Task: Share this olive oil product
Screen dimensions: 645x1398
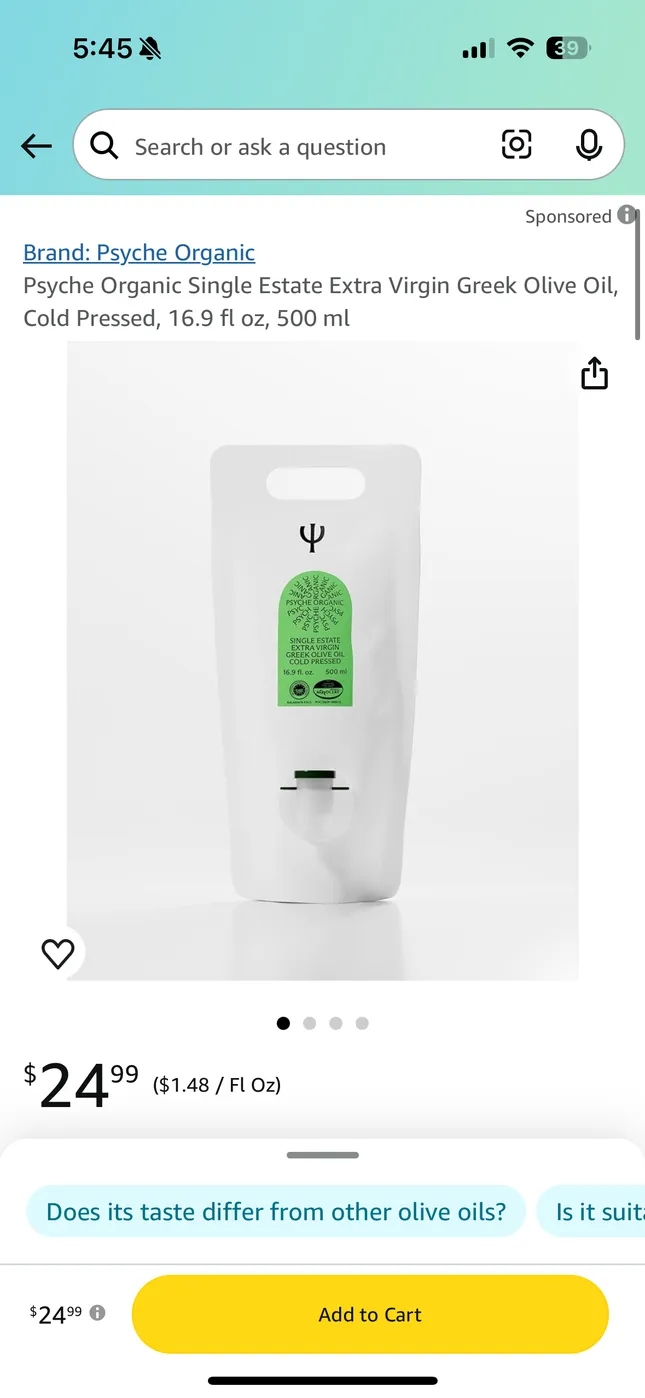Action: pyautogui.click(x=595, y=373)
